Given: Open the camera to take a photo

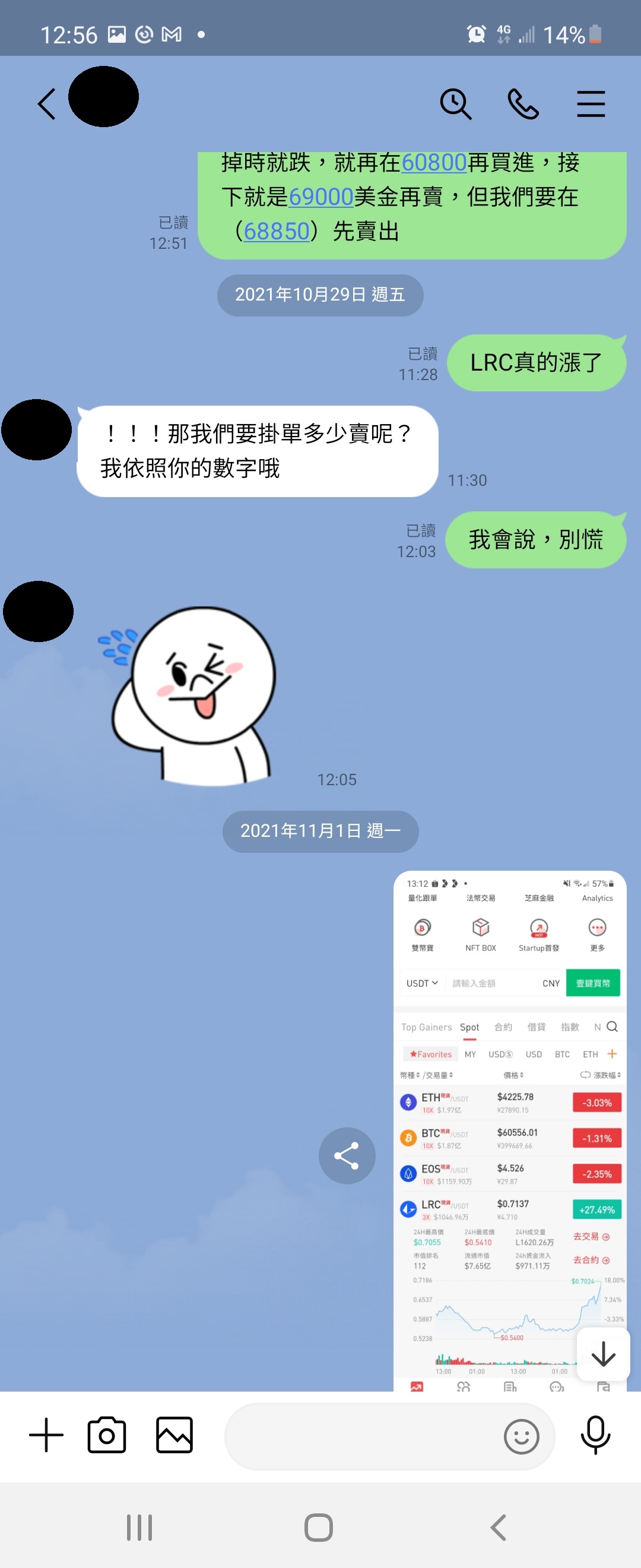Looking at the screenshot, I should [x=107, y=1435].
